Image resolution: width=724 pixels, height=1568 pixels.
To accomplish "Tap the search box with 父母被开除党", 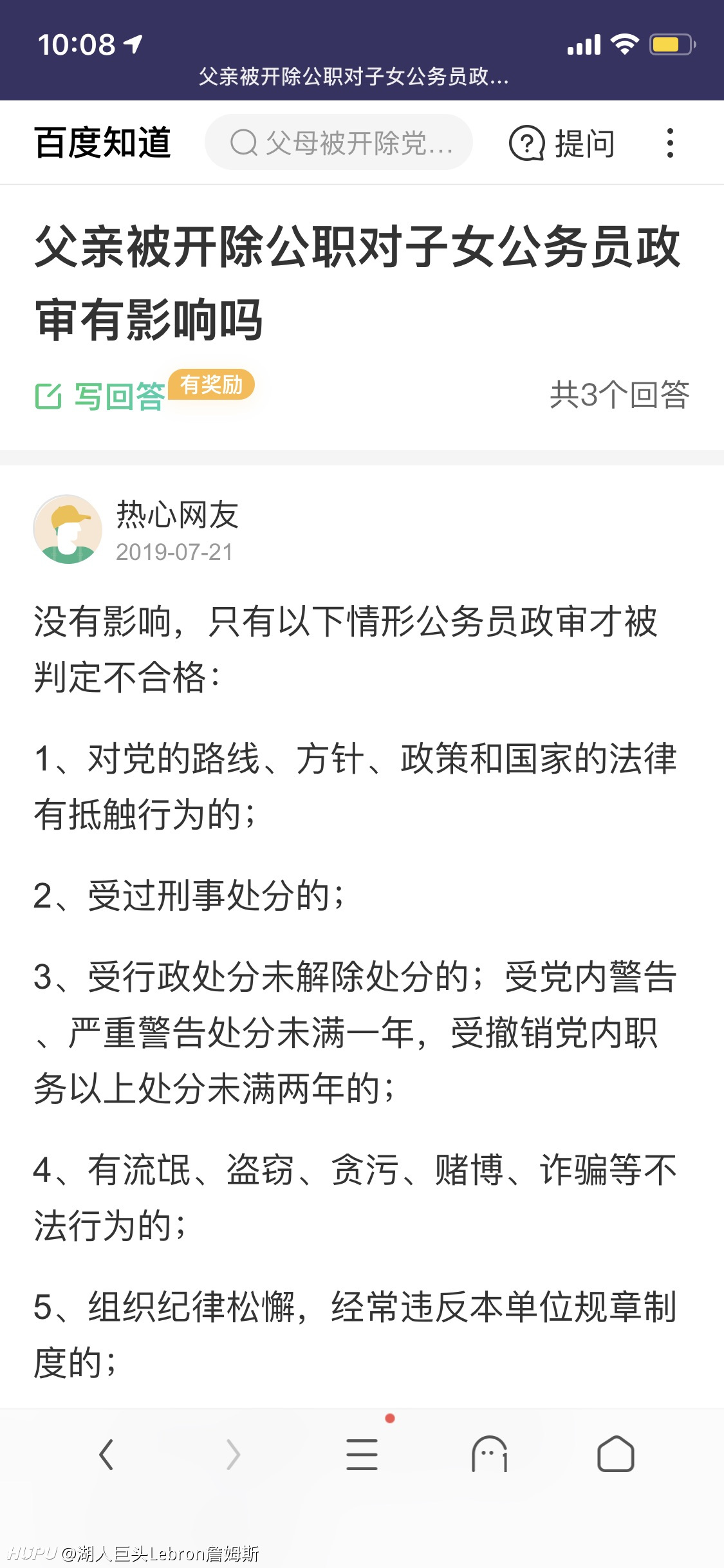I will pos(339,142).
